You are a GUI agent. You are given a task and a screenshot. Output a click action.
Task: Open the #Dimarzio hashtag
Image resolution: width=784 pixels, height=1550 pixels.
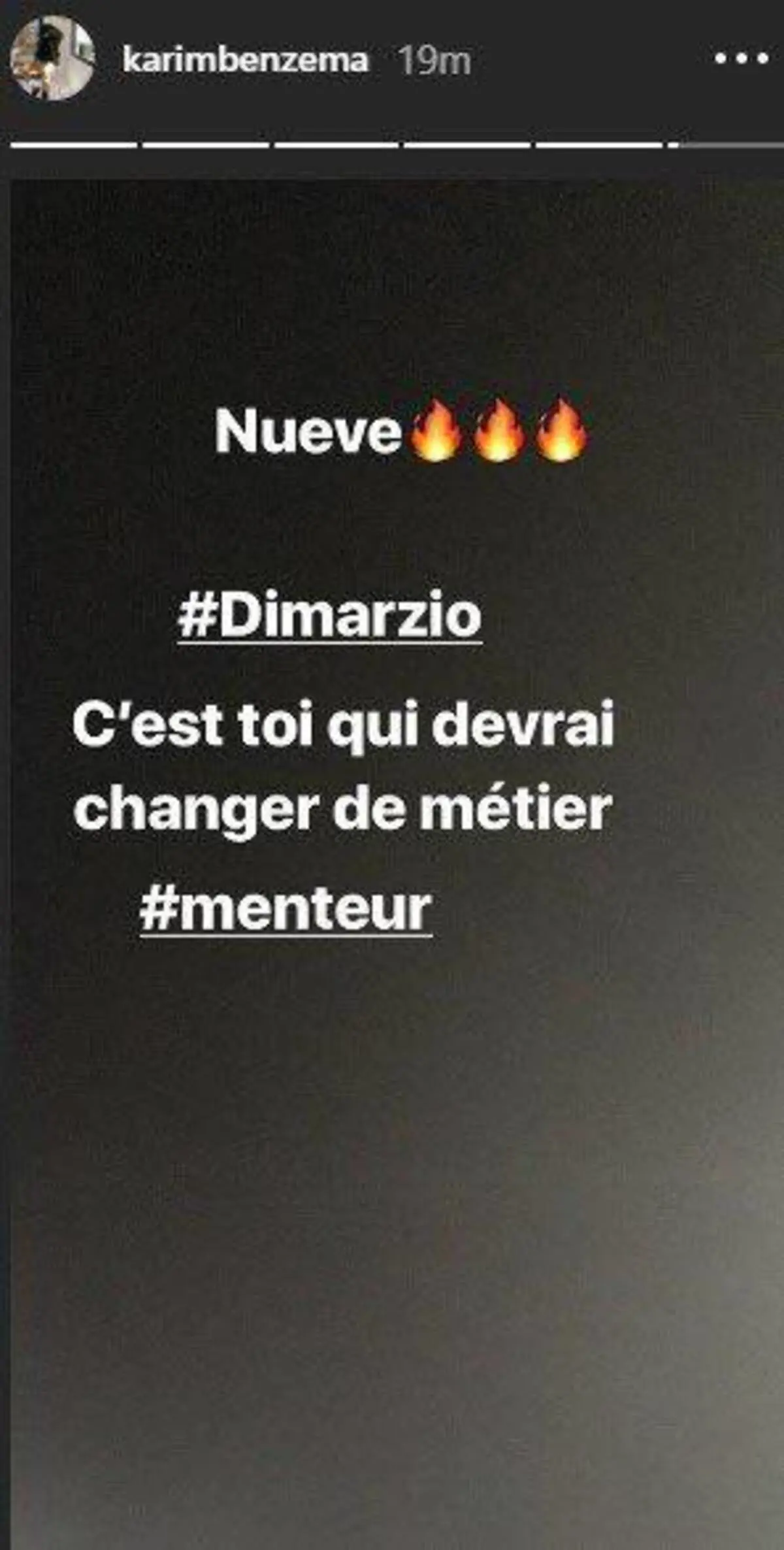[x=330, y=618]
